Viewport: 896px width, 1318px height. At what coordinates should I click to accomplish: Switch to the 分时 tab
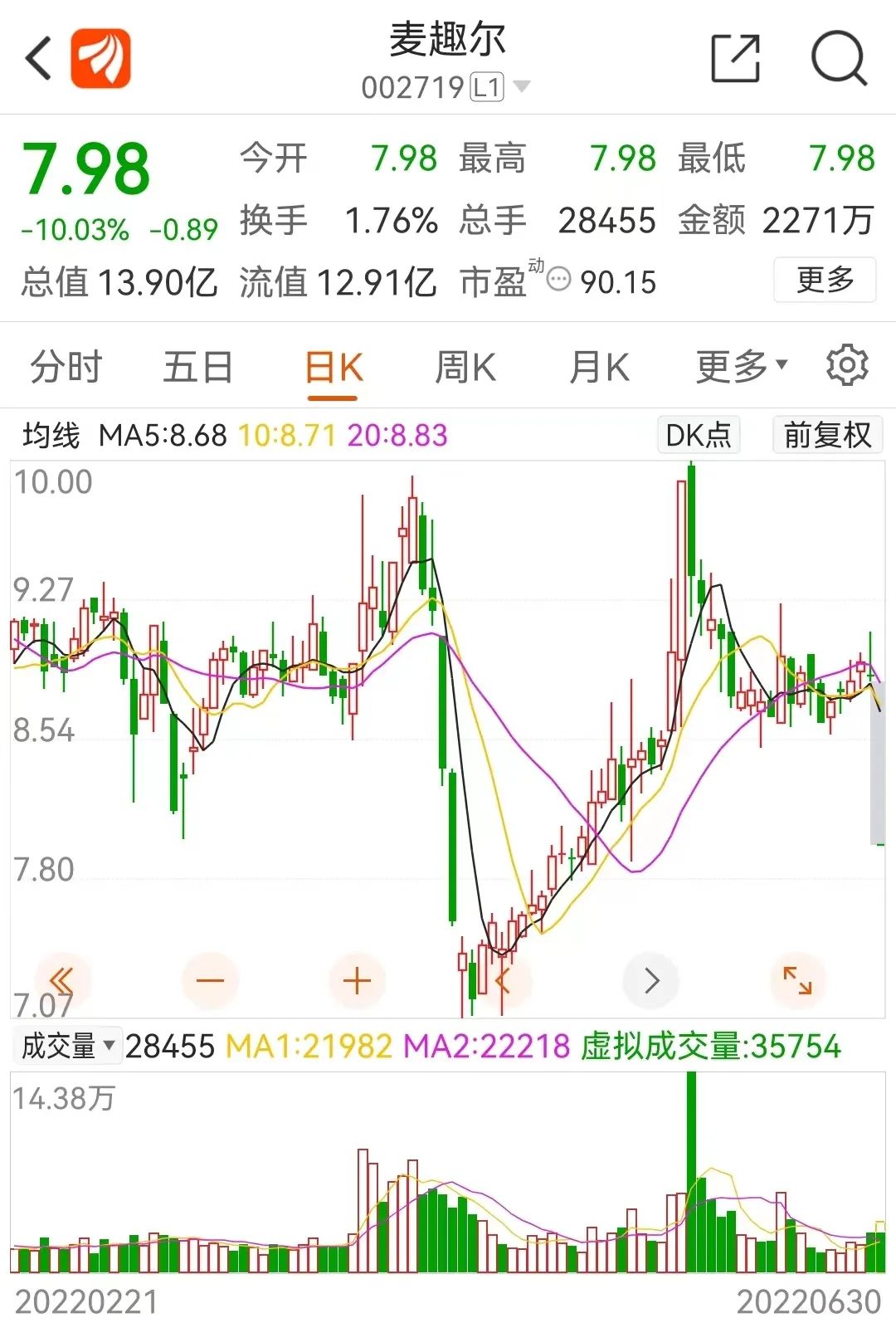pyautogui.click(x=66, y=367)
